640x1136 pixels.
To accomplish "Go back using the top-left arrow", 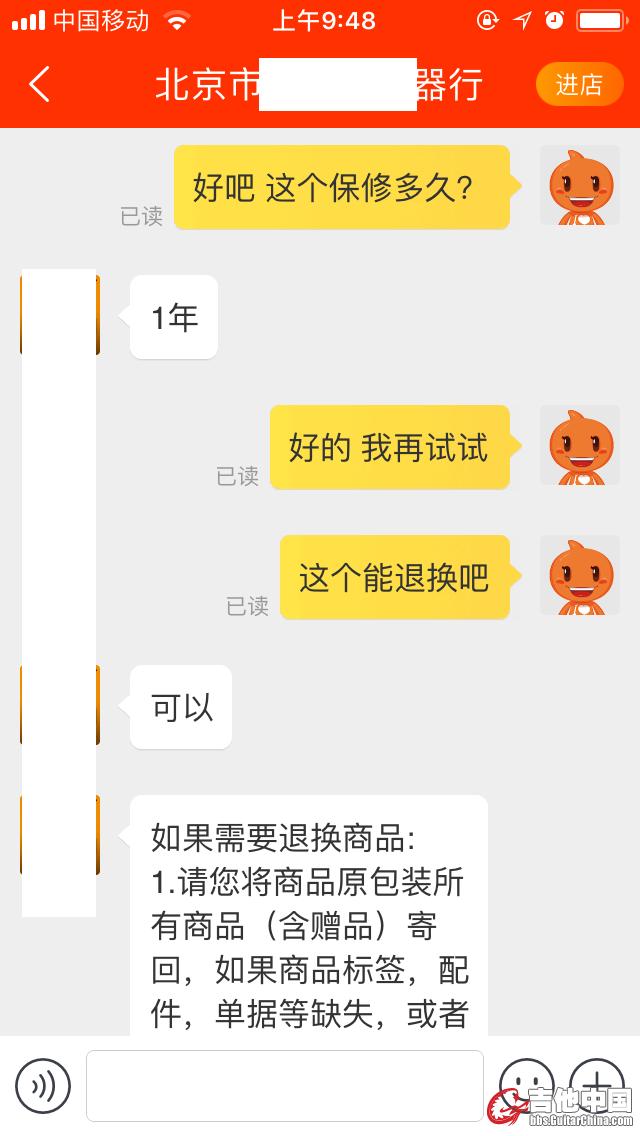I will click(x=39, y=85).
